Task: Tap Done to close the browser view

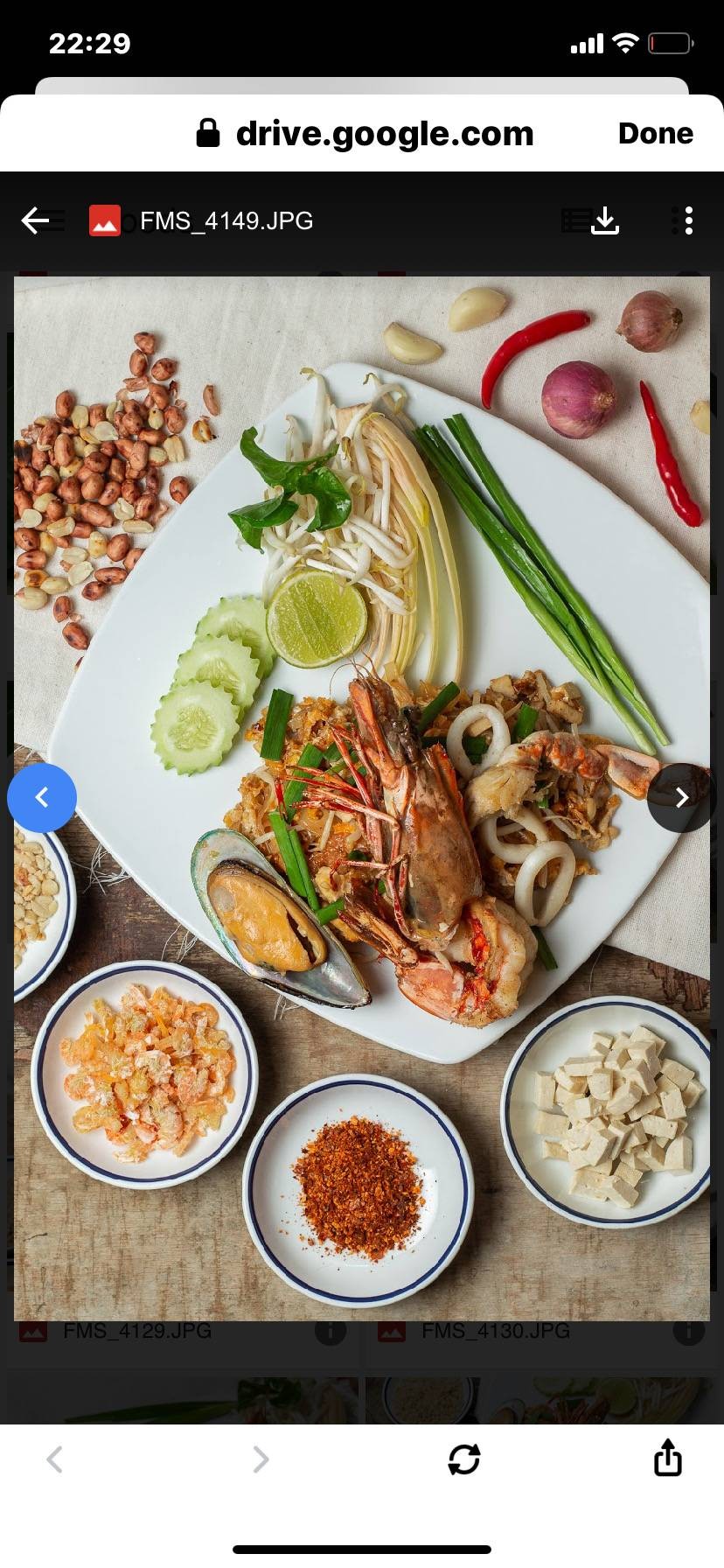Action: pyautogui.click(x=655, y=133)
